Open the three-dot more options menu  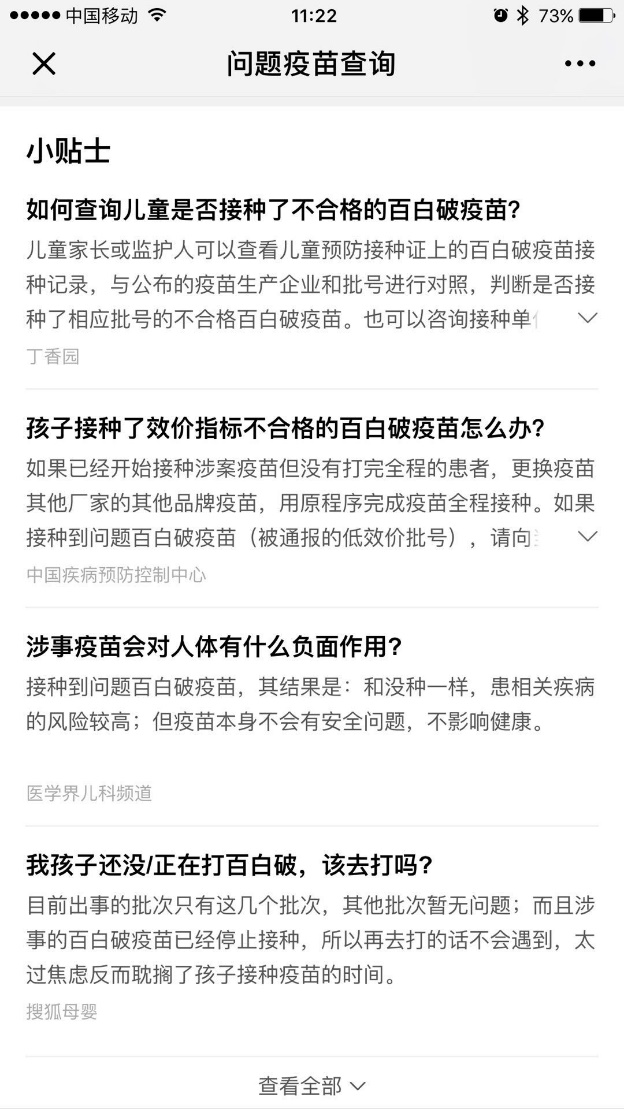[x=579, y=64]
